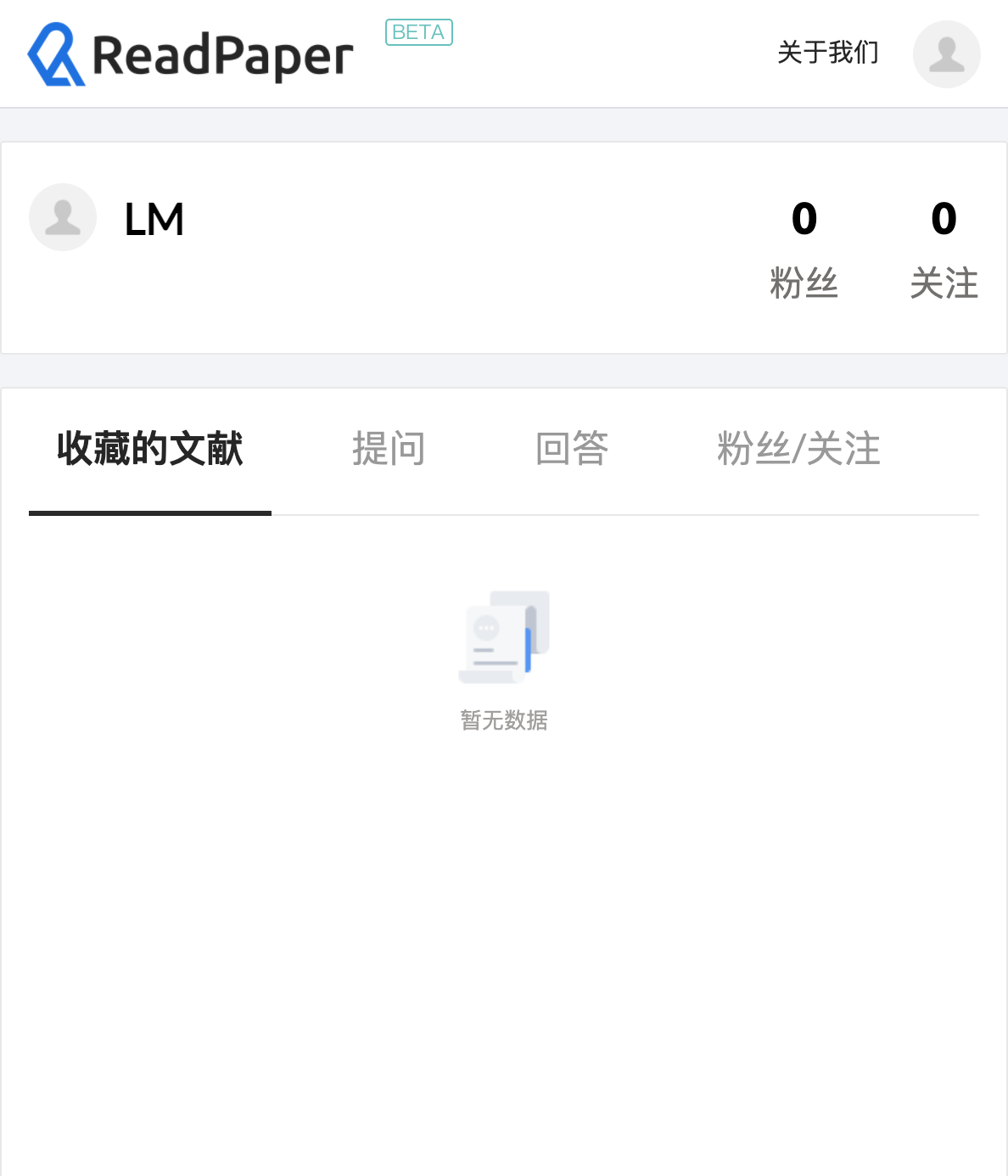1008x1176 pixels.
Task: View the 关注 following count
Action: click(x=944, y=248)
